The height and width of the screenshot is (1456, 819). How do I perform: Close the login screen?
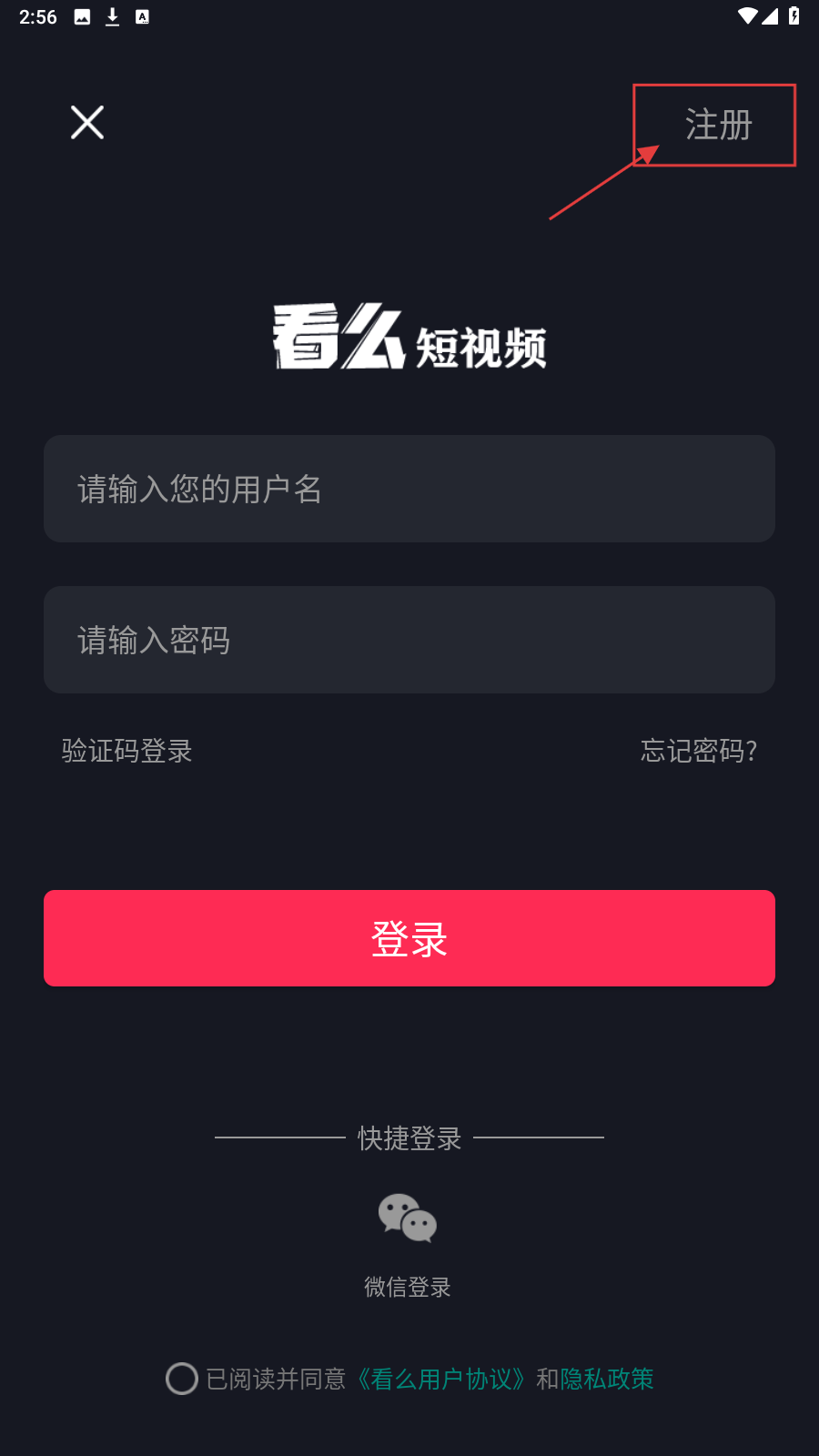click(x=87, y=122)
